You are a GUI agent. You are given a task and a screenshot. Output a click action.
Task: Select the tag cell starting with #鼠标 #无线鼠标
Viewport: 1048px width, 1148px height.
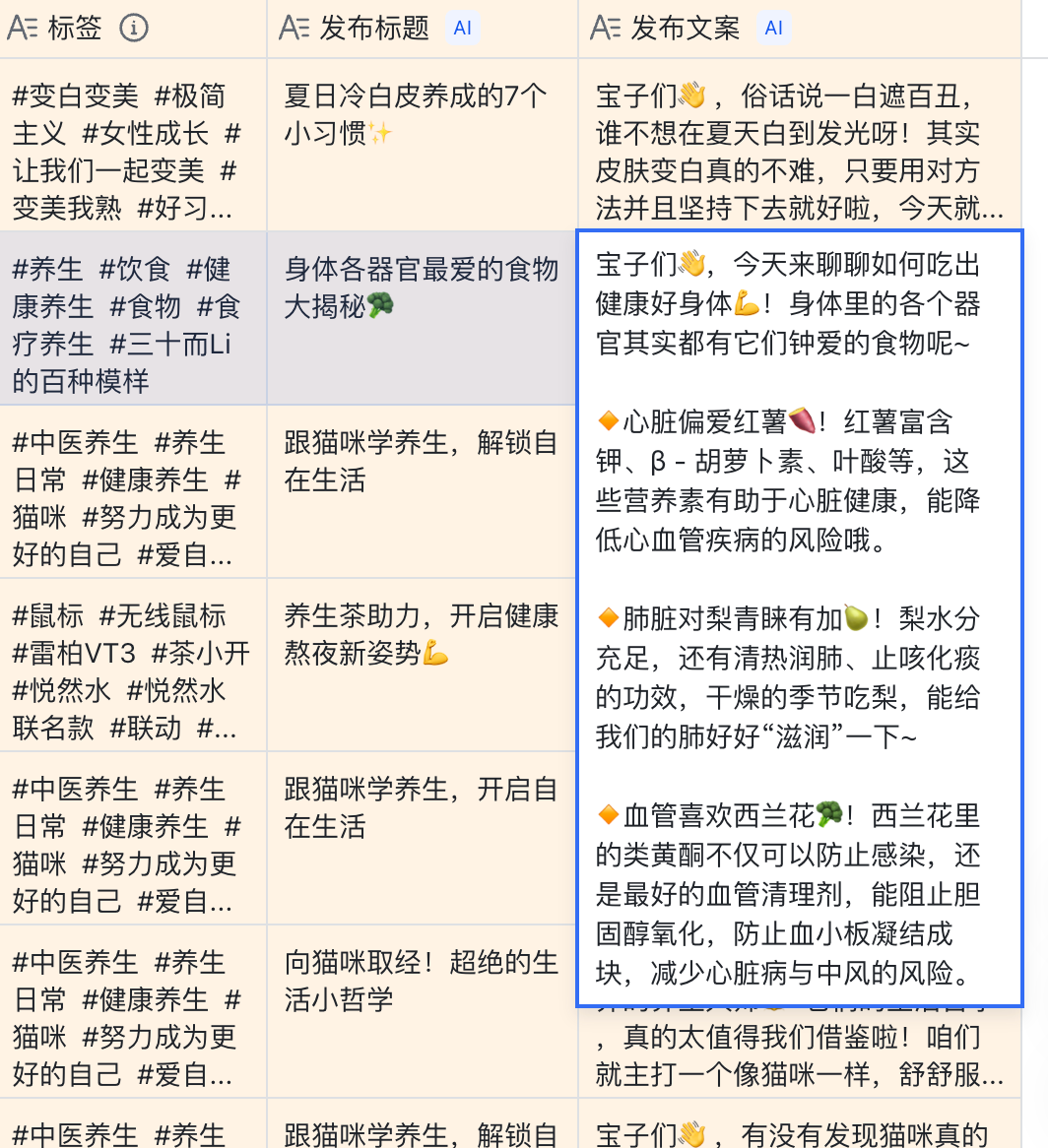tap(132, 664)
